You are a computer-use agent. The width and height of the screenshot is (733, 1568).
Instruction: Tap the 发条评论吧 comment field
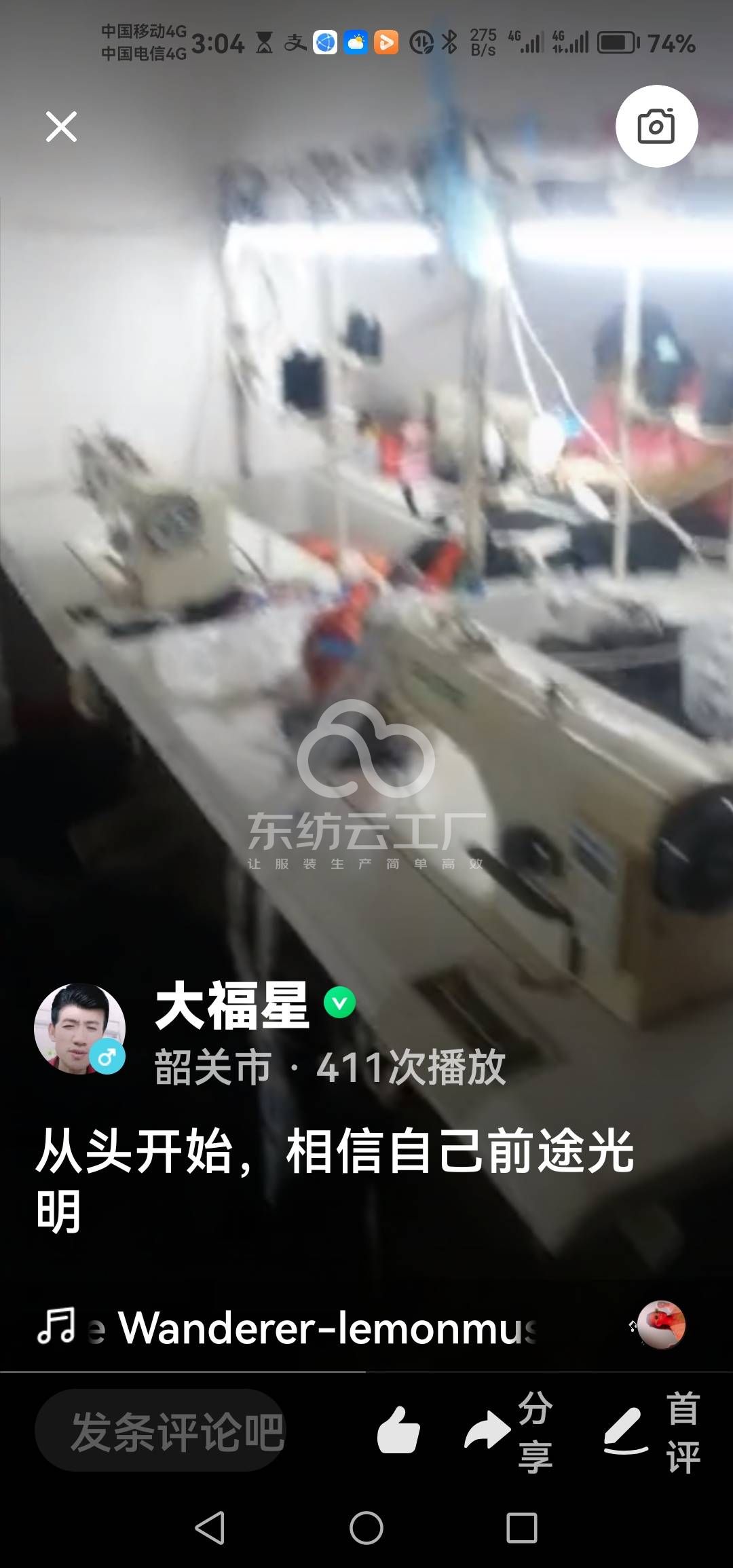tap(160, 1431)
